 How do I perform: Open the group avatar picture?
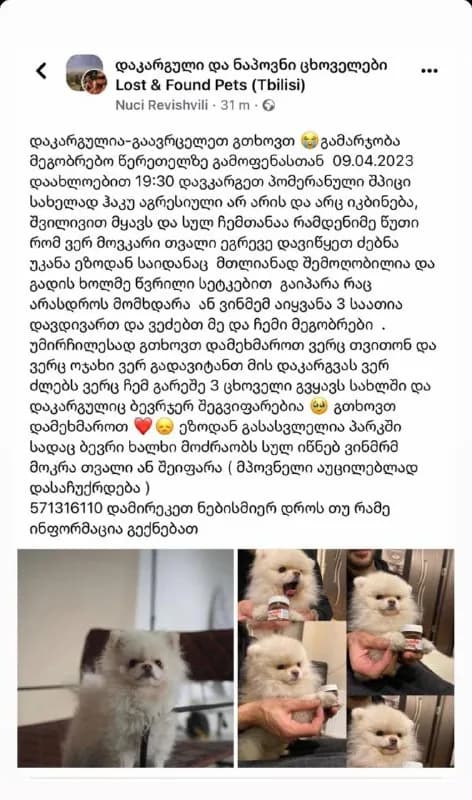(x=86, y=74)
